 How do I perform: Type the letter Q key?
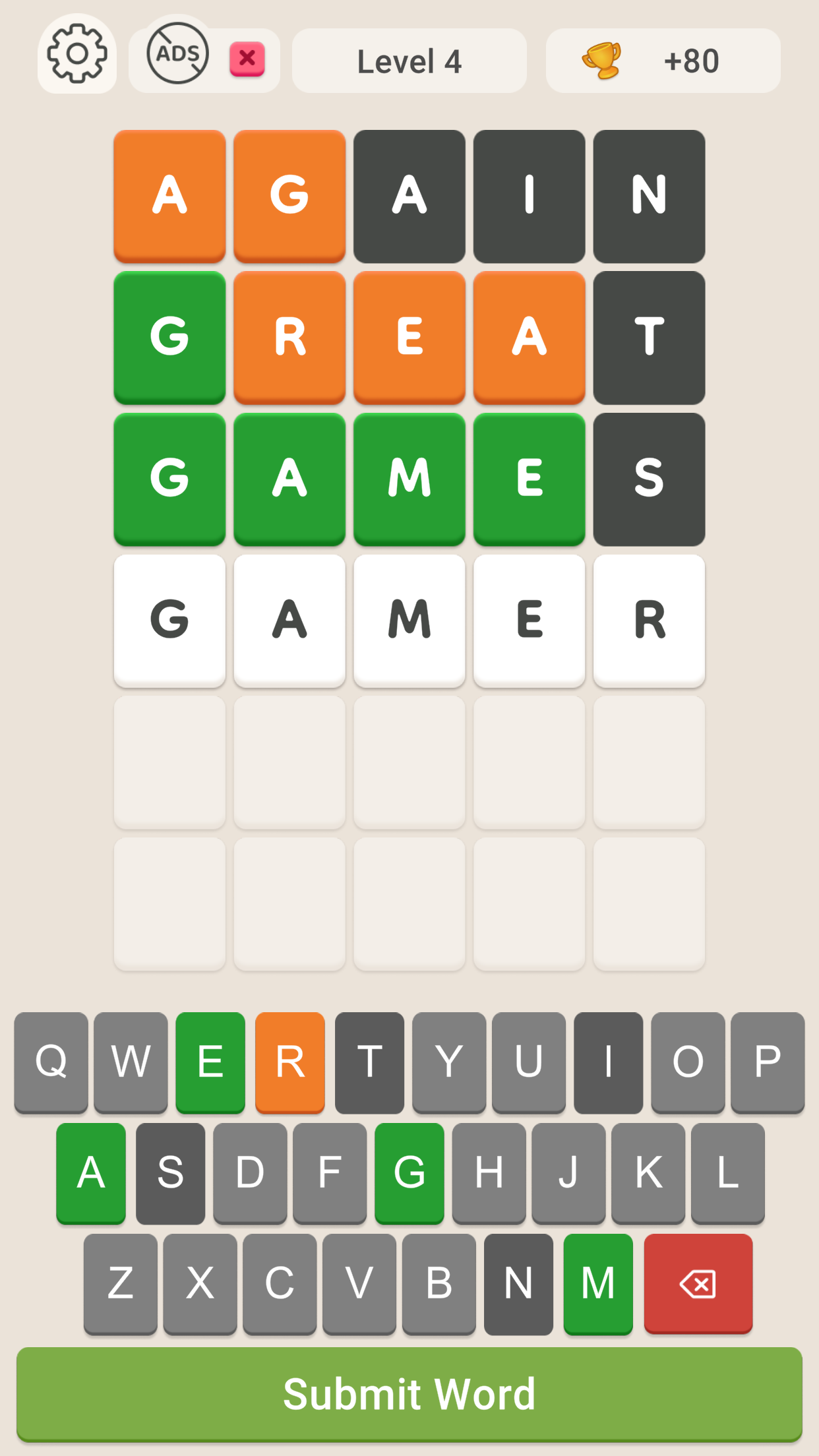pos(51,1062)
